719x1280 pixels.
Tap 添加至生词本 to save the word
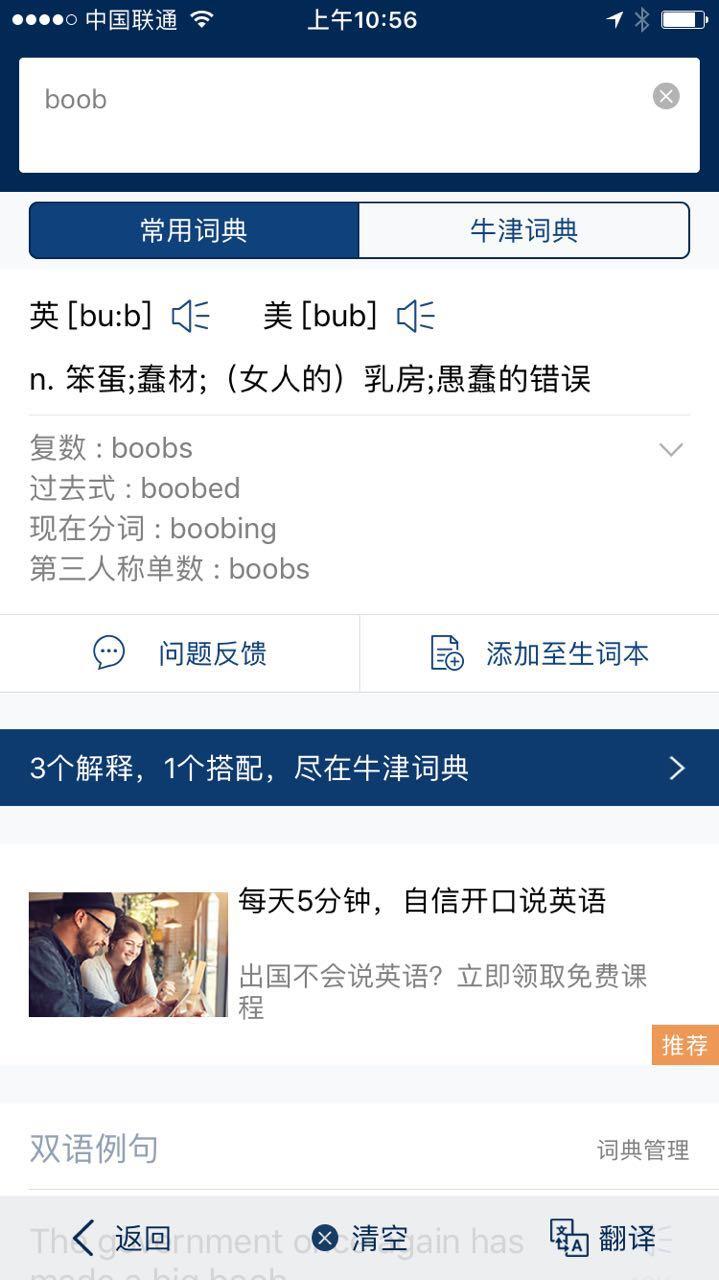[540, 653]
